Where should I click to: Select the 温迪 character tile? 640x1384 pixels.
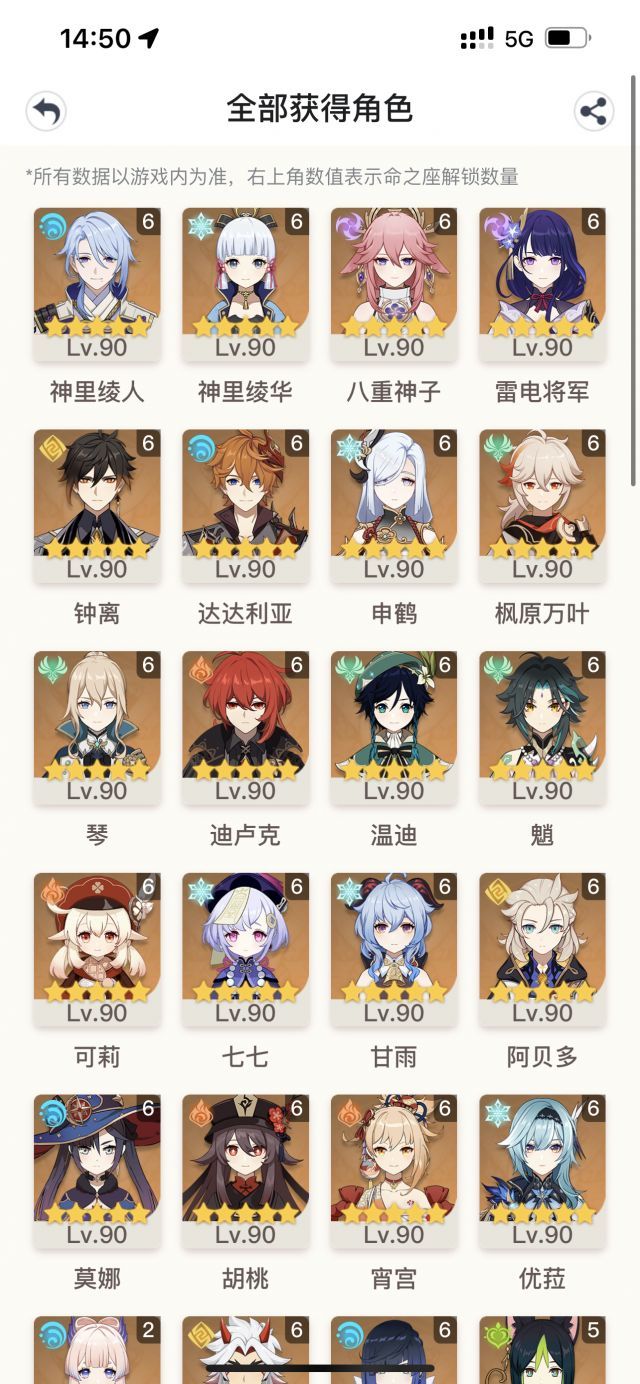tap(394, 727)
